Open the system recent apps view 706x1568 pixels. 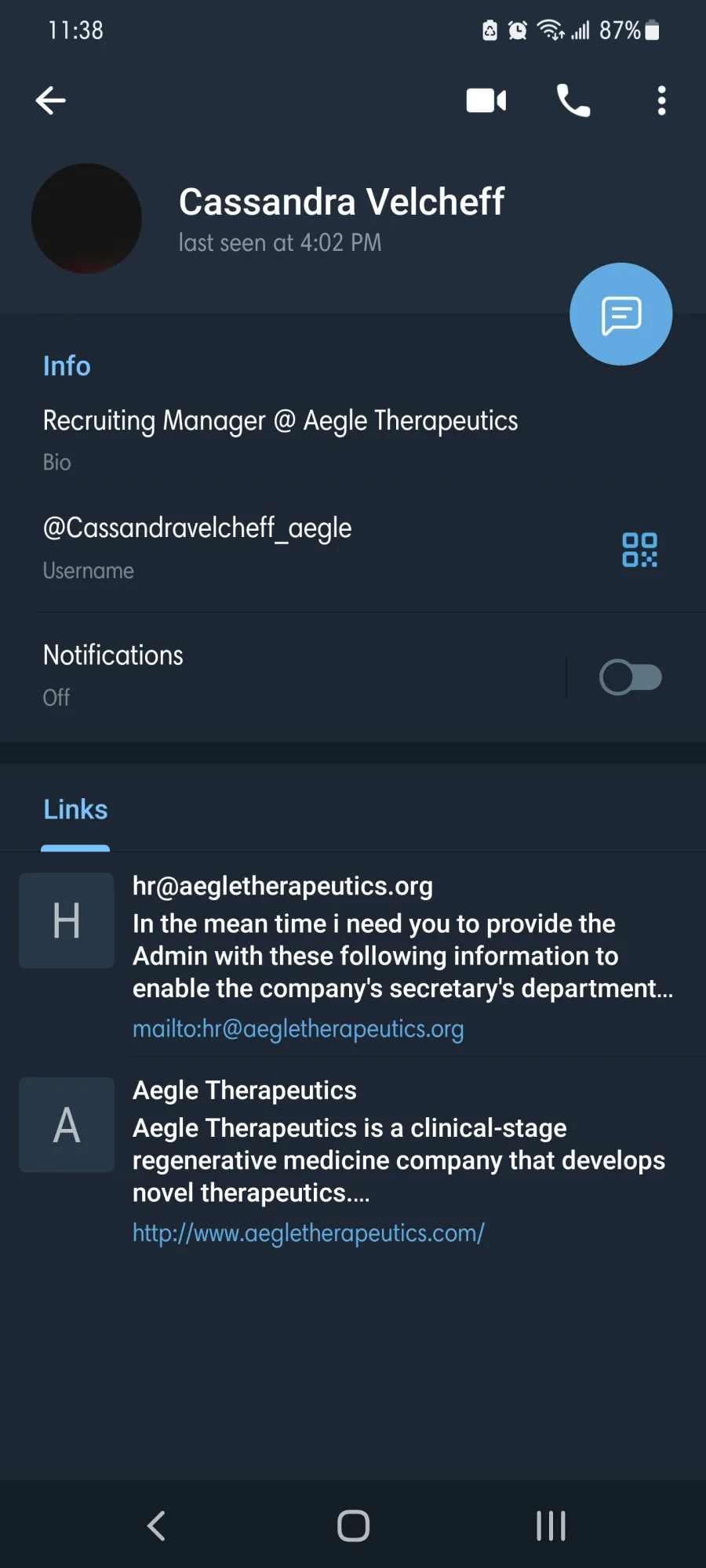pyautogui.click(x=551, y=1526)
